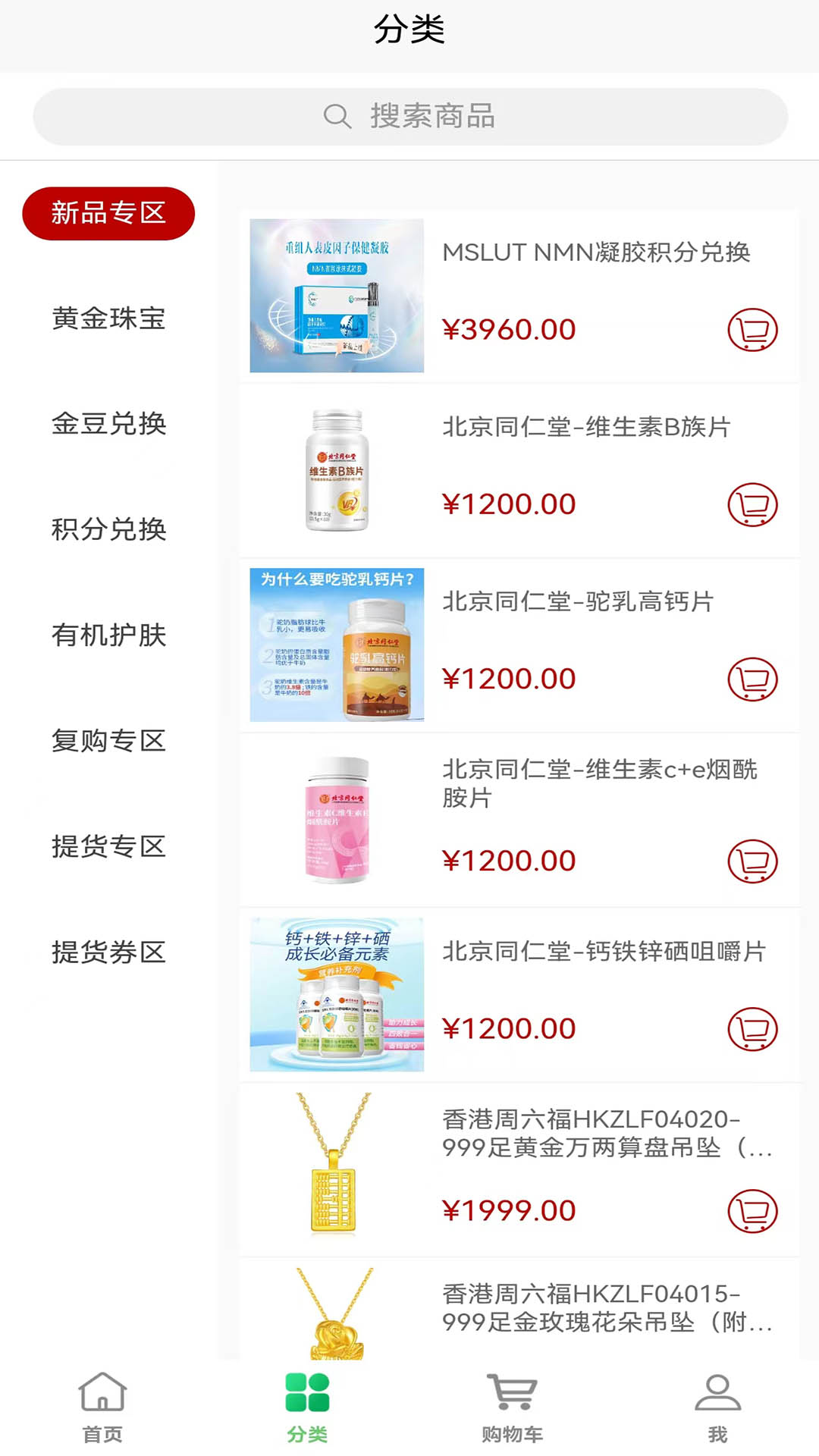Add MSLUT NMN凝胶 to cart via cart icon
Viewport: 819px width, 1456px height.
coord(752,329)
